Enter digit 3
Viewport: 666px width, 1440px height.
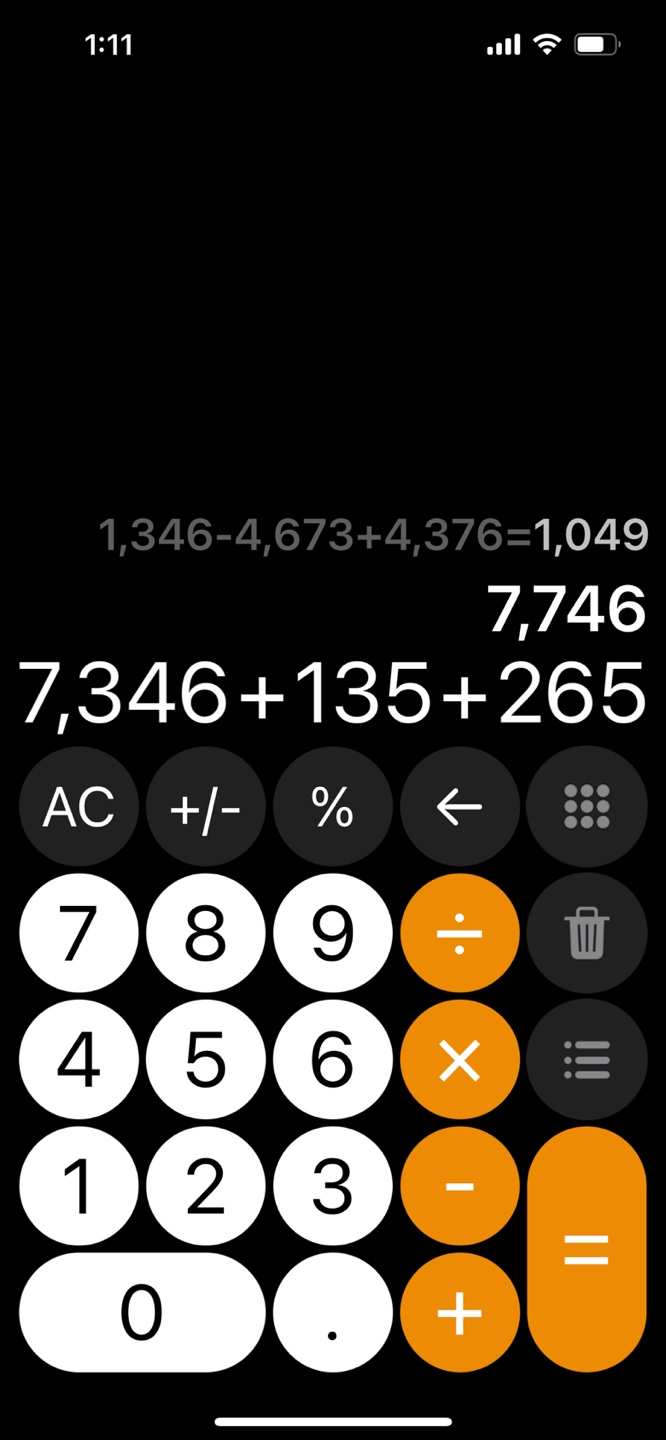333,1186
